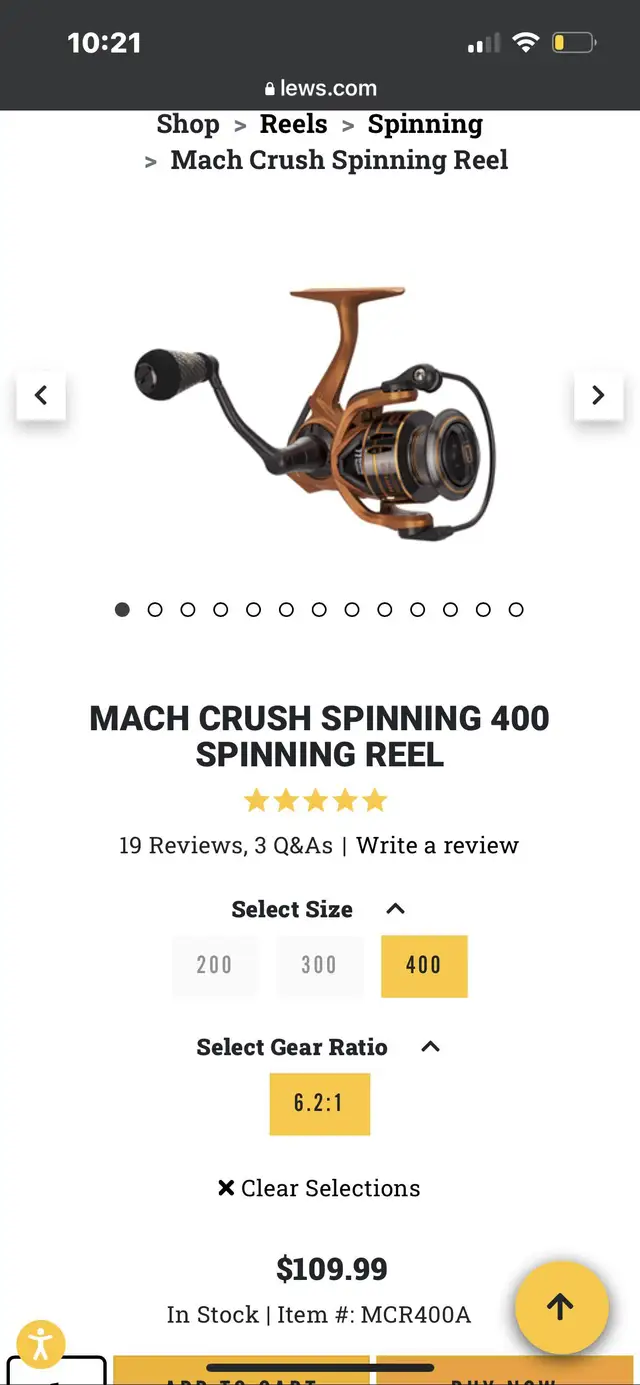Go to the Reels breadcrumb
Screen dimensions: 640x1385
[293, 125]
